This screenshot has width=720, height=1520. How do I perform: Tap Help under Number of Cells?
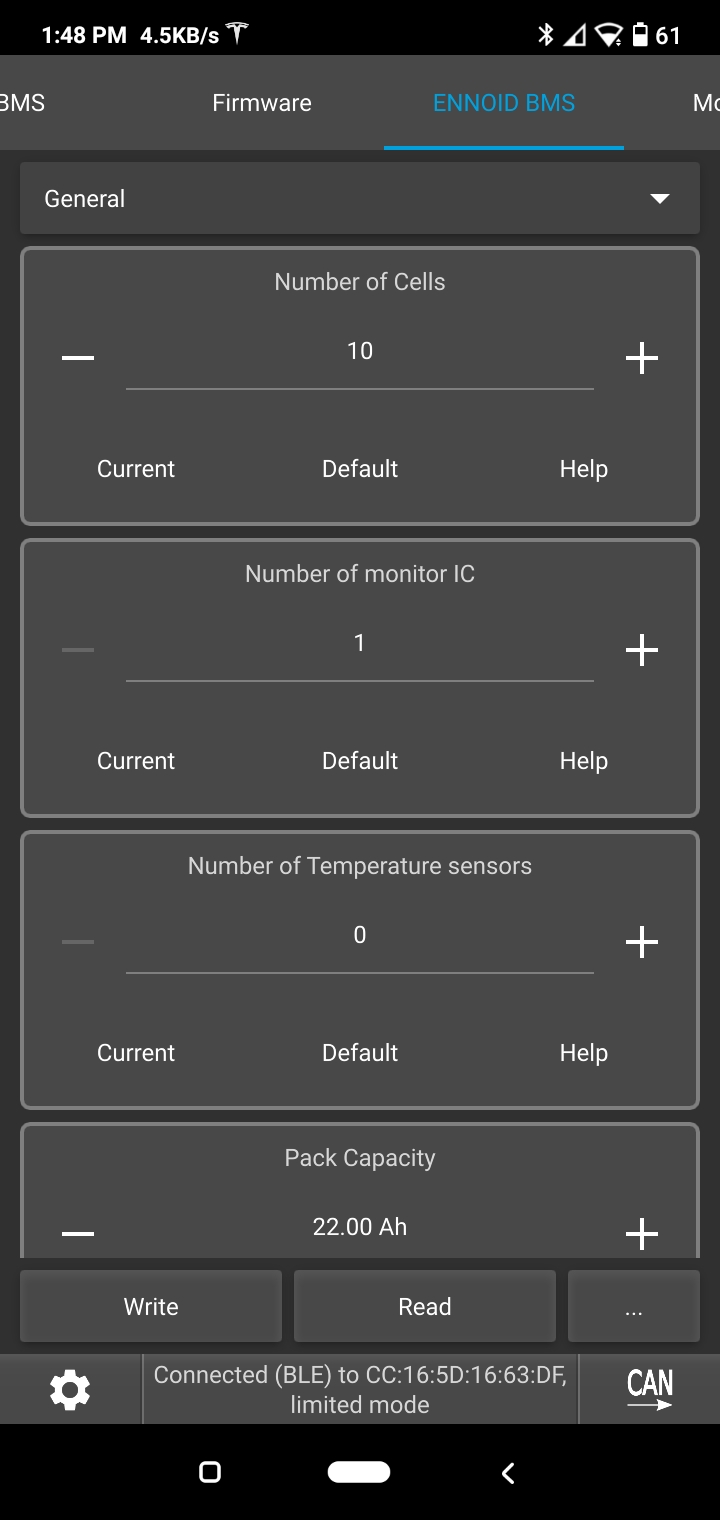click(584, 469)
